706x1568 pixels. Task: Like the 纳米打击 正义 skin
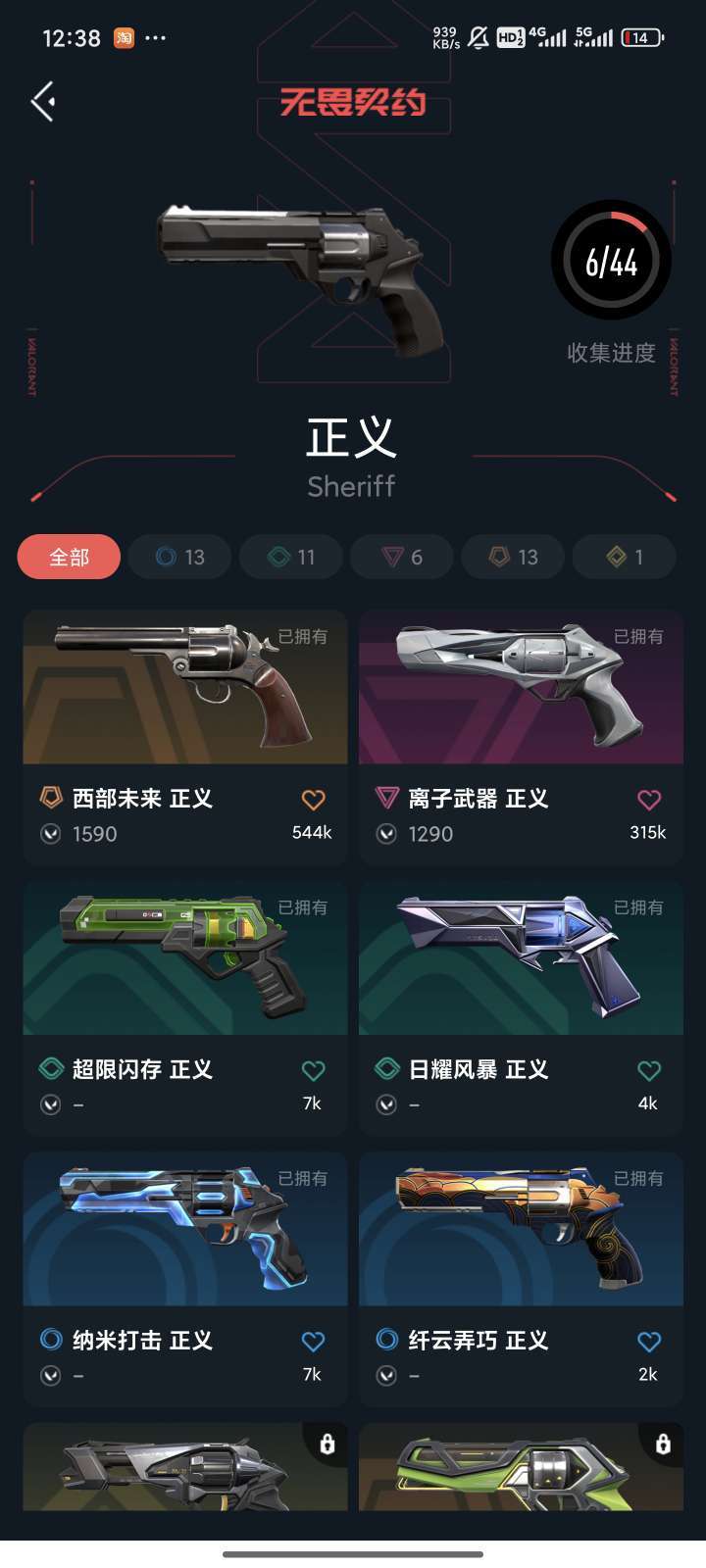click(313, 1342)
